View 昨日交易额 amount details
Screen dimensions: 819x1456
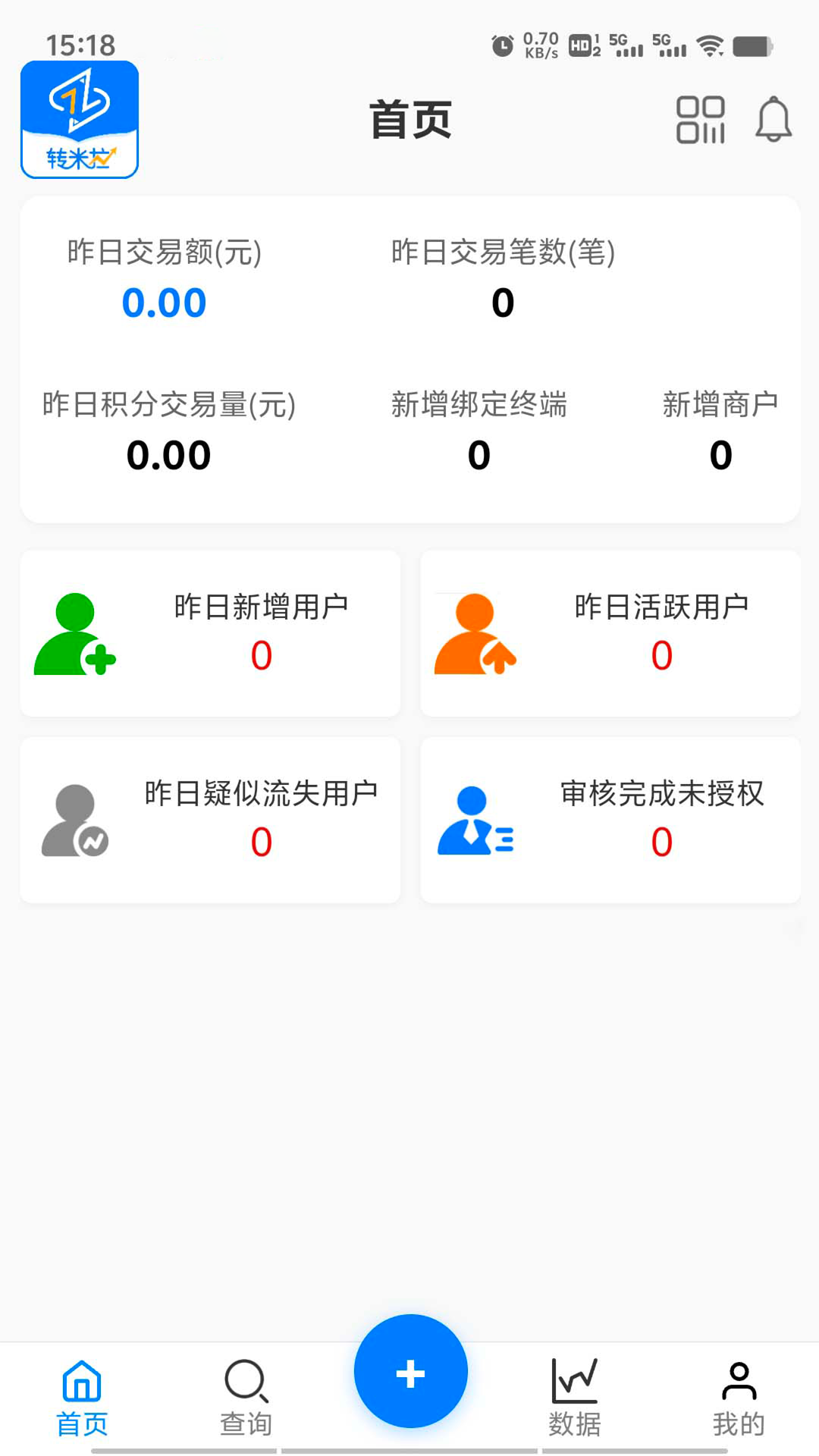click(165, 301)
